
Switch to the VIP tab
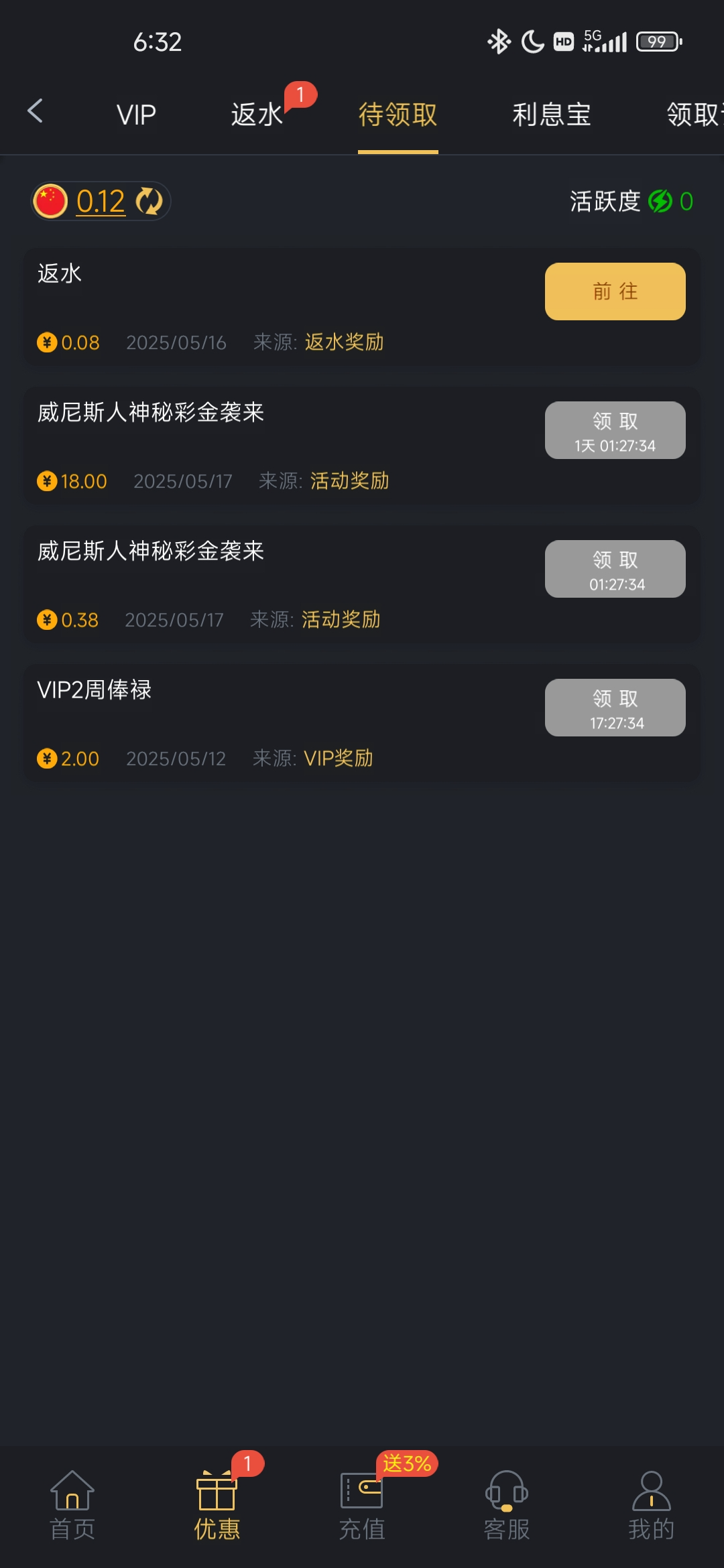(136, 115)
